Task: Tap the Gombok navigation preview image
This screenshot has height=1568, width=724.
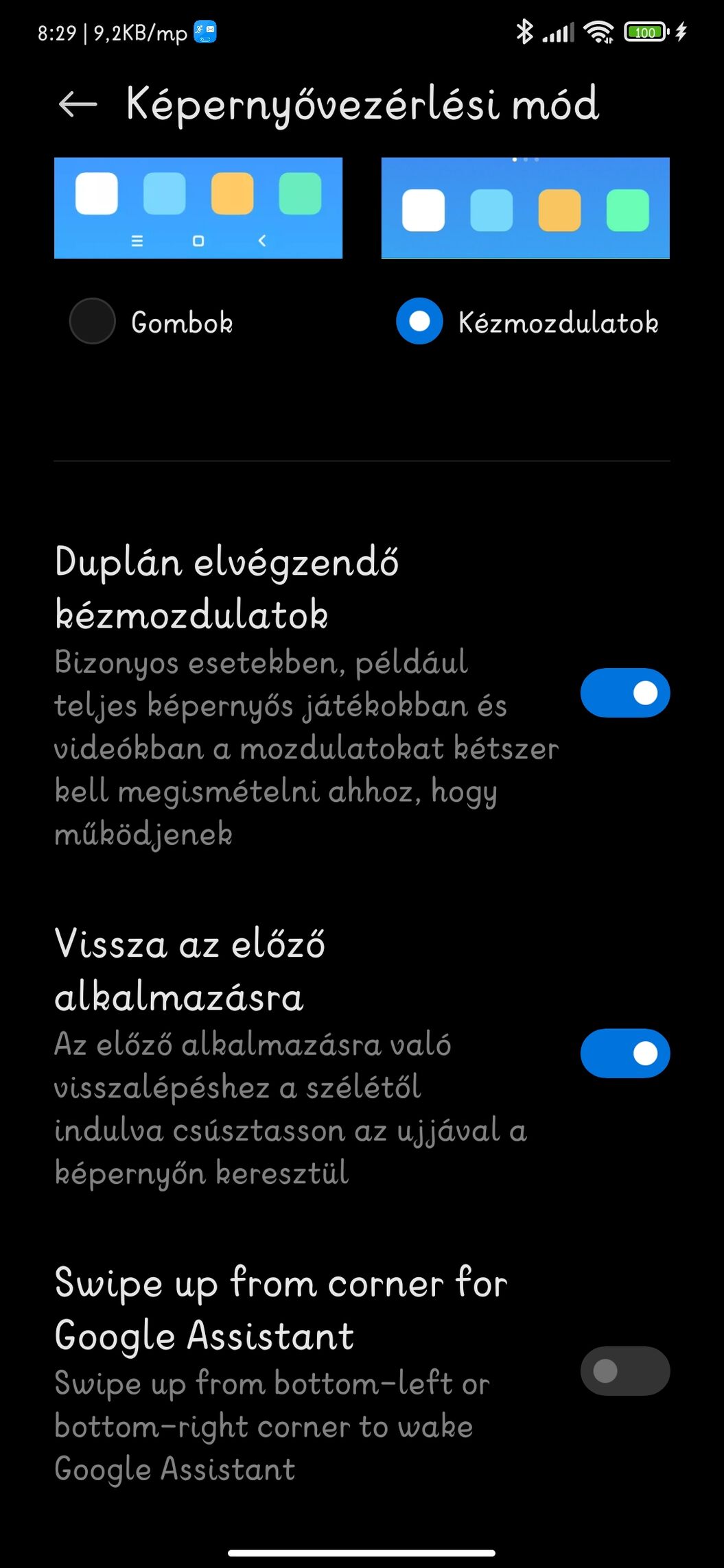Action: 198,208
